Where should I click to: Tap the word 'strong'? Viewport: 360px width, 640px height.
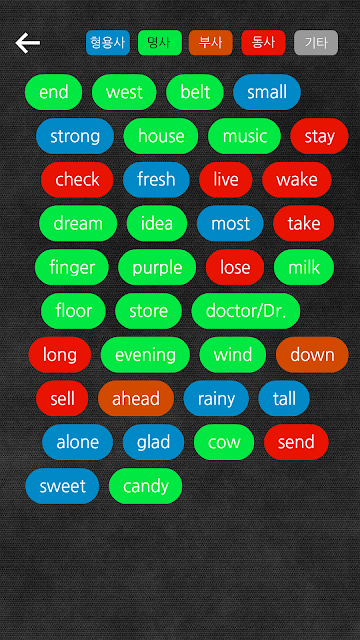pyautogui.click(x=75, y=136)
